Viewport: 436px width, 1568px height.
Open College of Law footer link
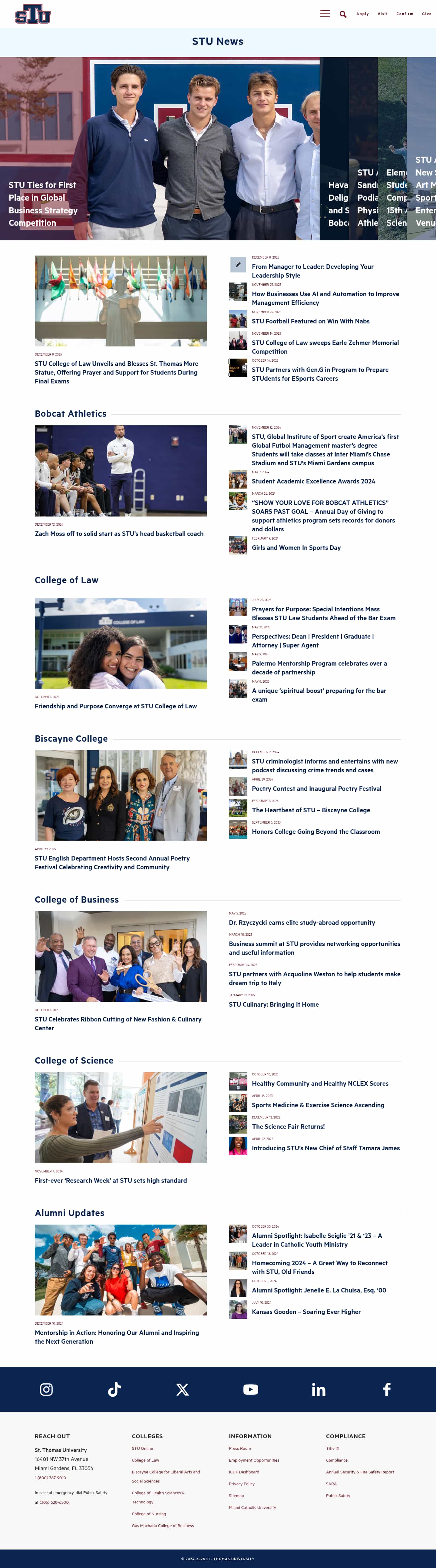click(145, 1460)
